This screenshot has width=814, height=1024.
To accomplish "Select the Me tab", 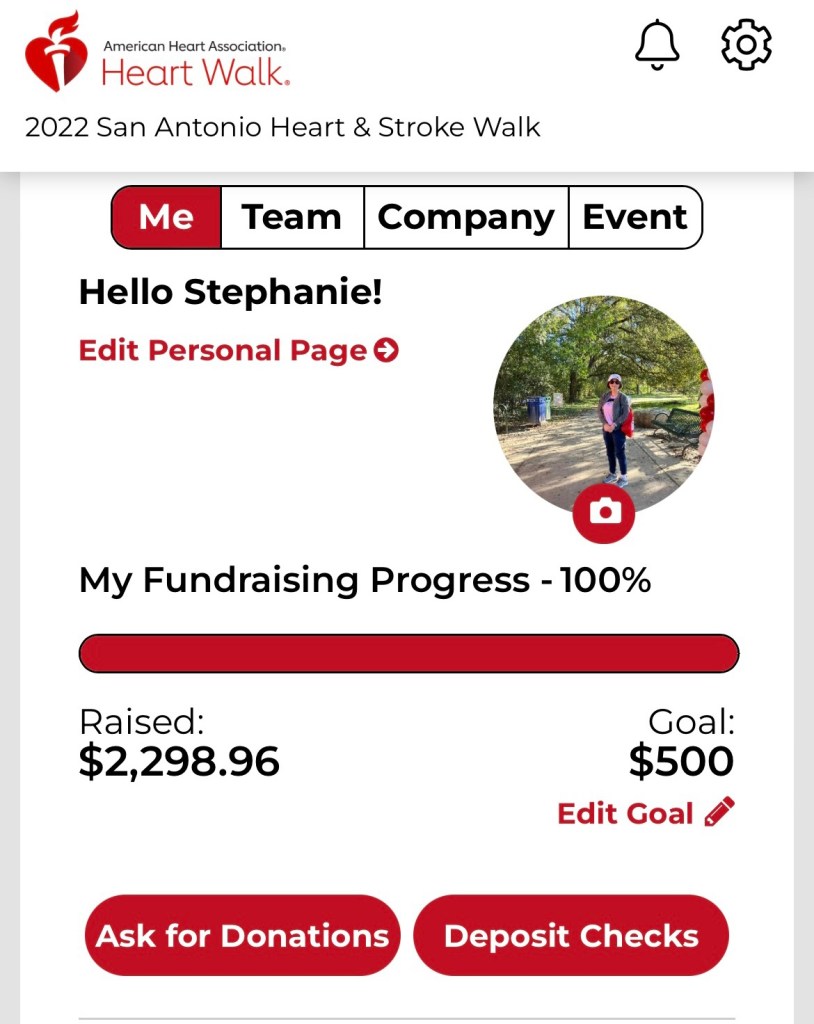I will (166, 217).
